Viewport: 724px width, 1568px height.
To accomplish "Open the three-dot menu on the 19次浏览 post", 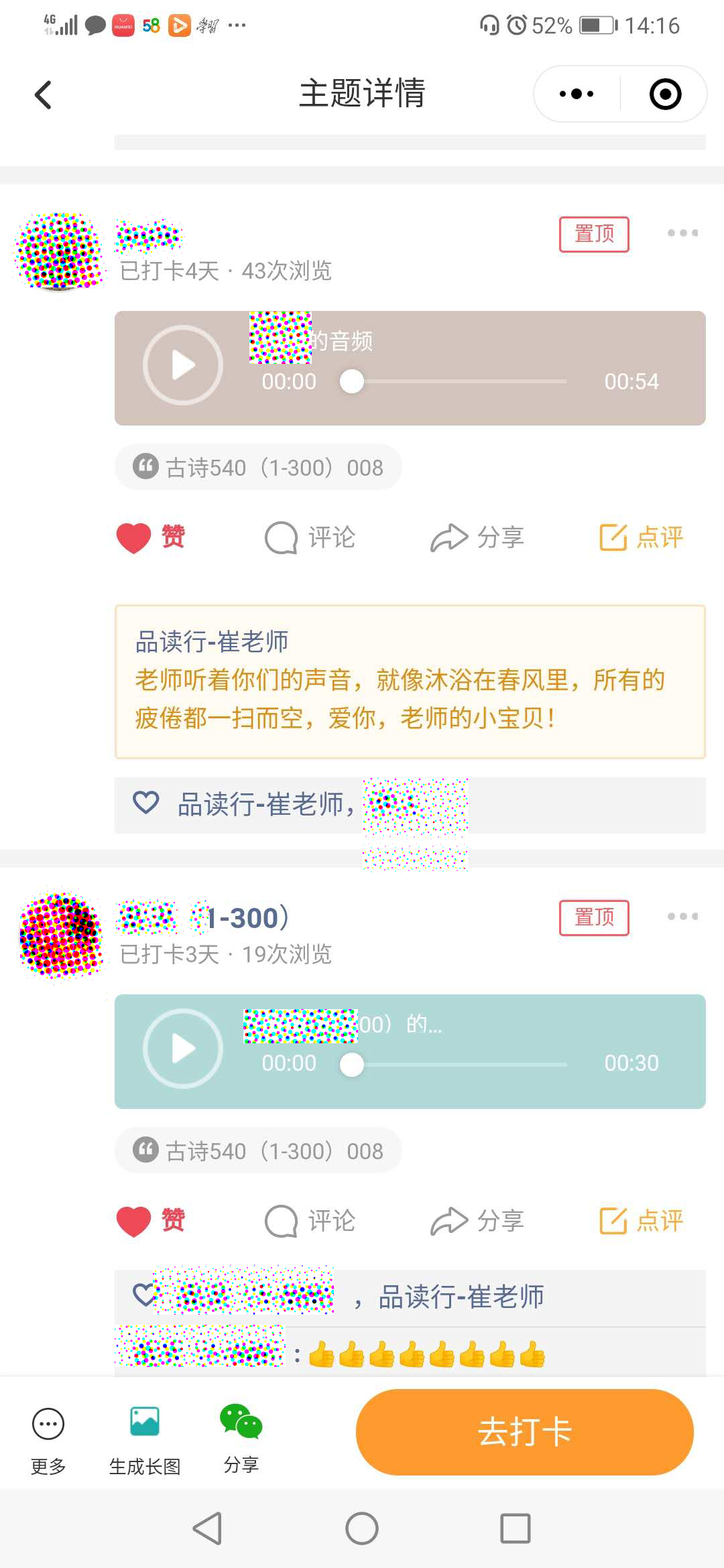I will (x=682, y=917).
